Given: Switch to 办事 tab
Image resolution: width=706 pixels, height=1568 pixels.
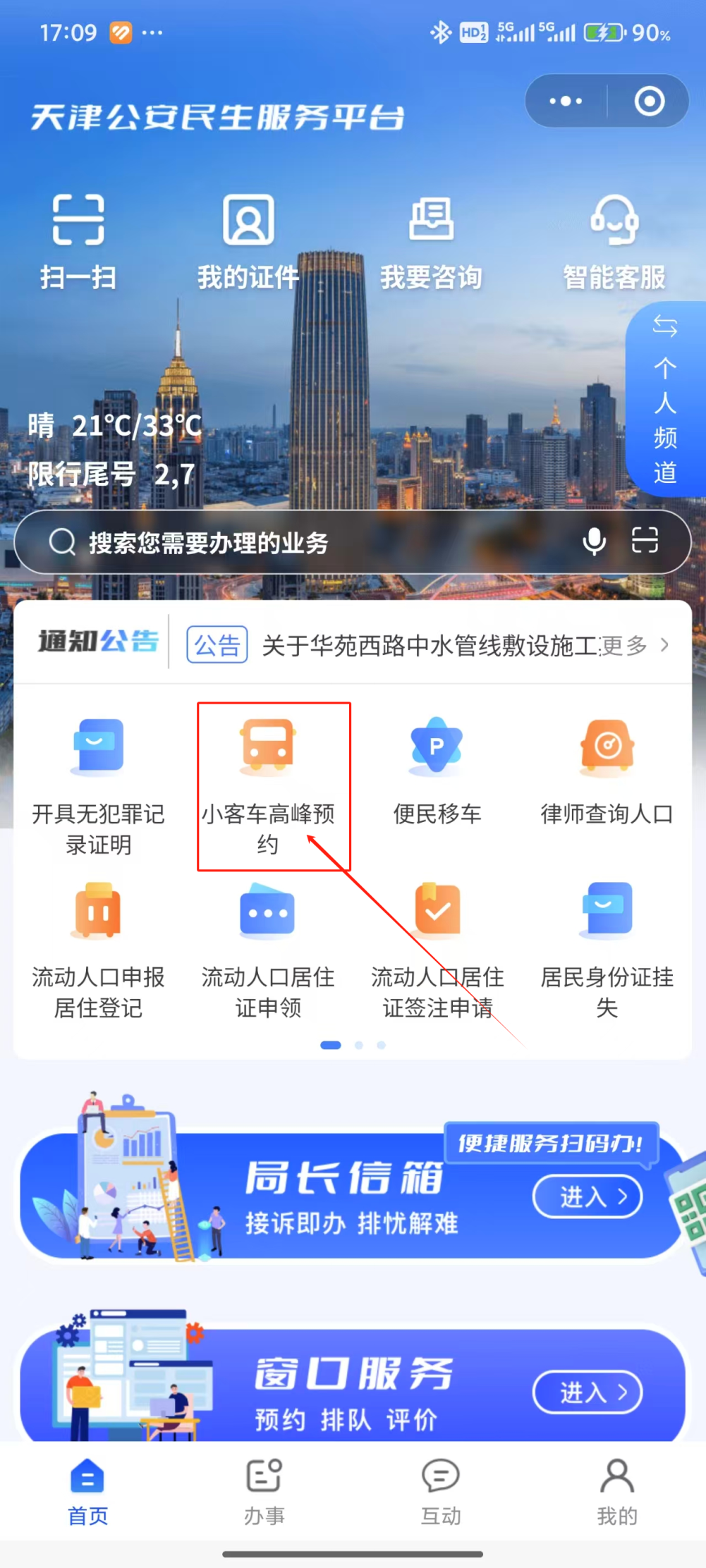Looking at the screenshot, I should coord(264,1492).
